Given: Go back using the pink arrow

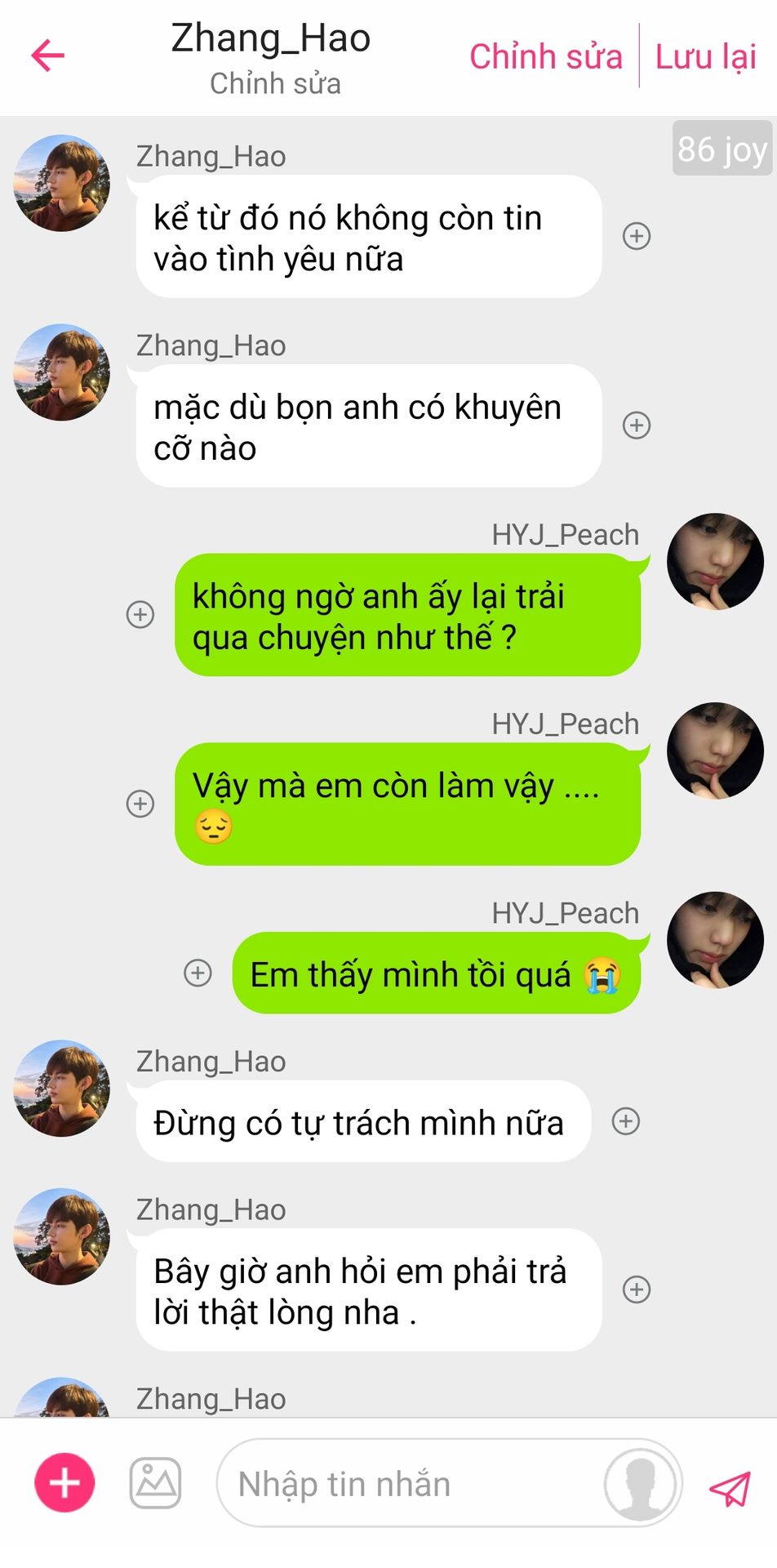Looking at the screenshot, I should pyautogui.click(x=47, y=56).
